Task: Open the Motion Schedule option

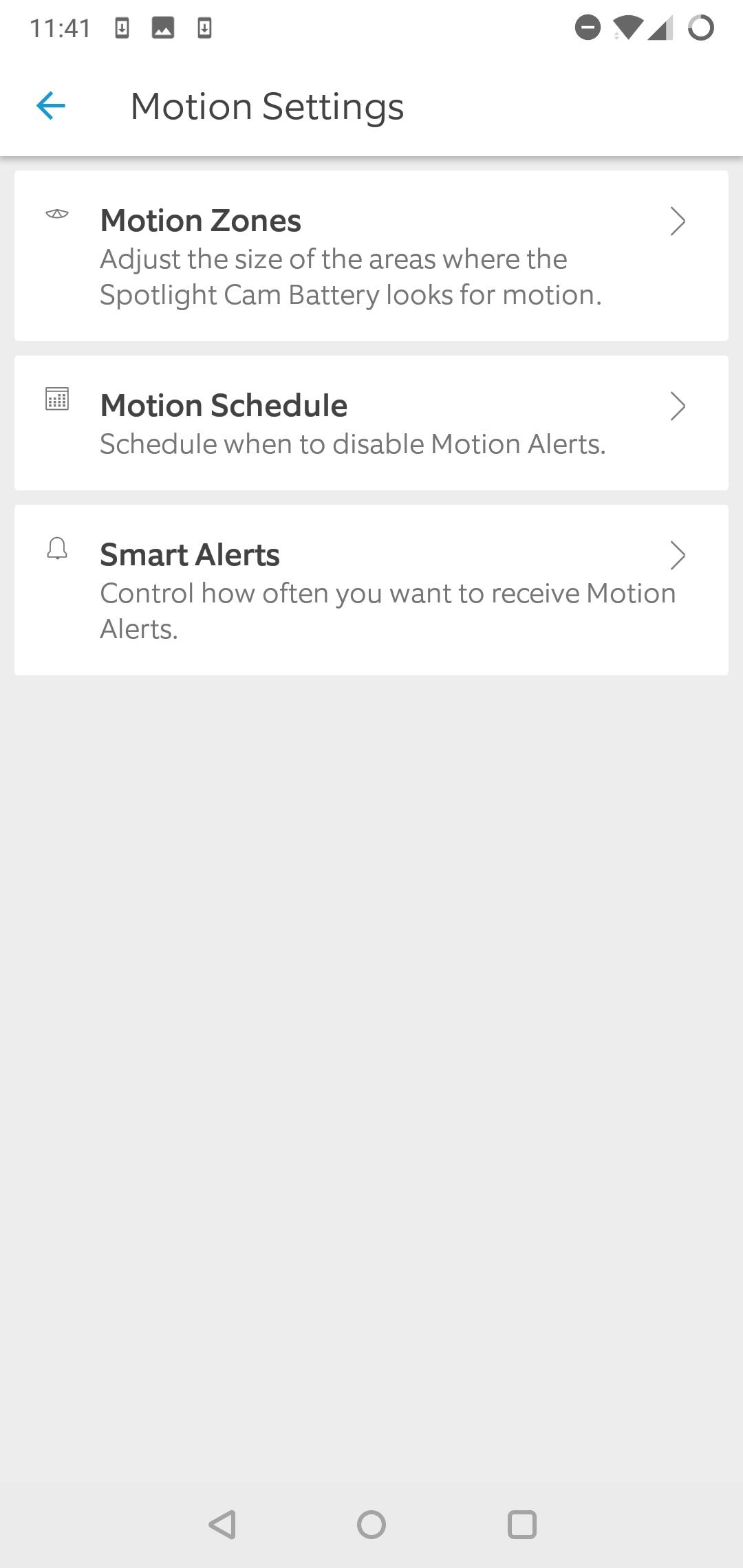Action: pyautogui.click(x=371, y=423)
